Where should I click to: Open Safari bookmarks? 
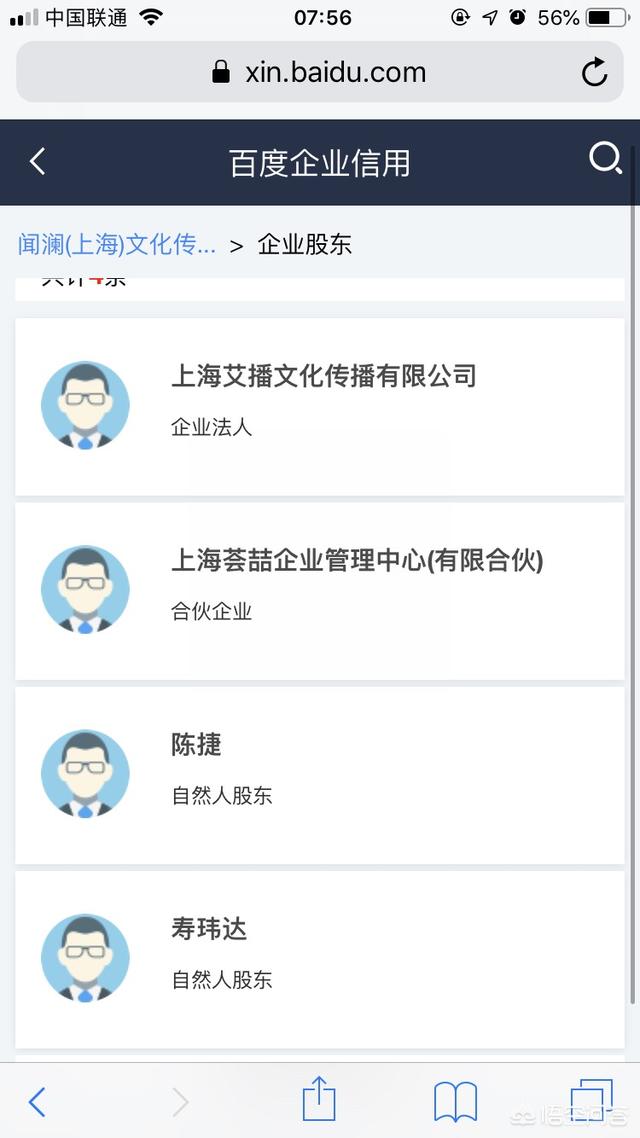(455, 1102)
